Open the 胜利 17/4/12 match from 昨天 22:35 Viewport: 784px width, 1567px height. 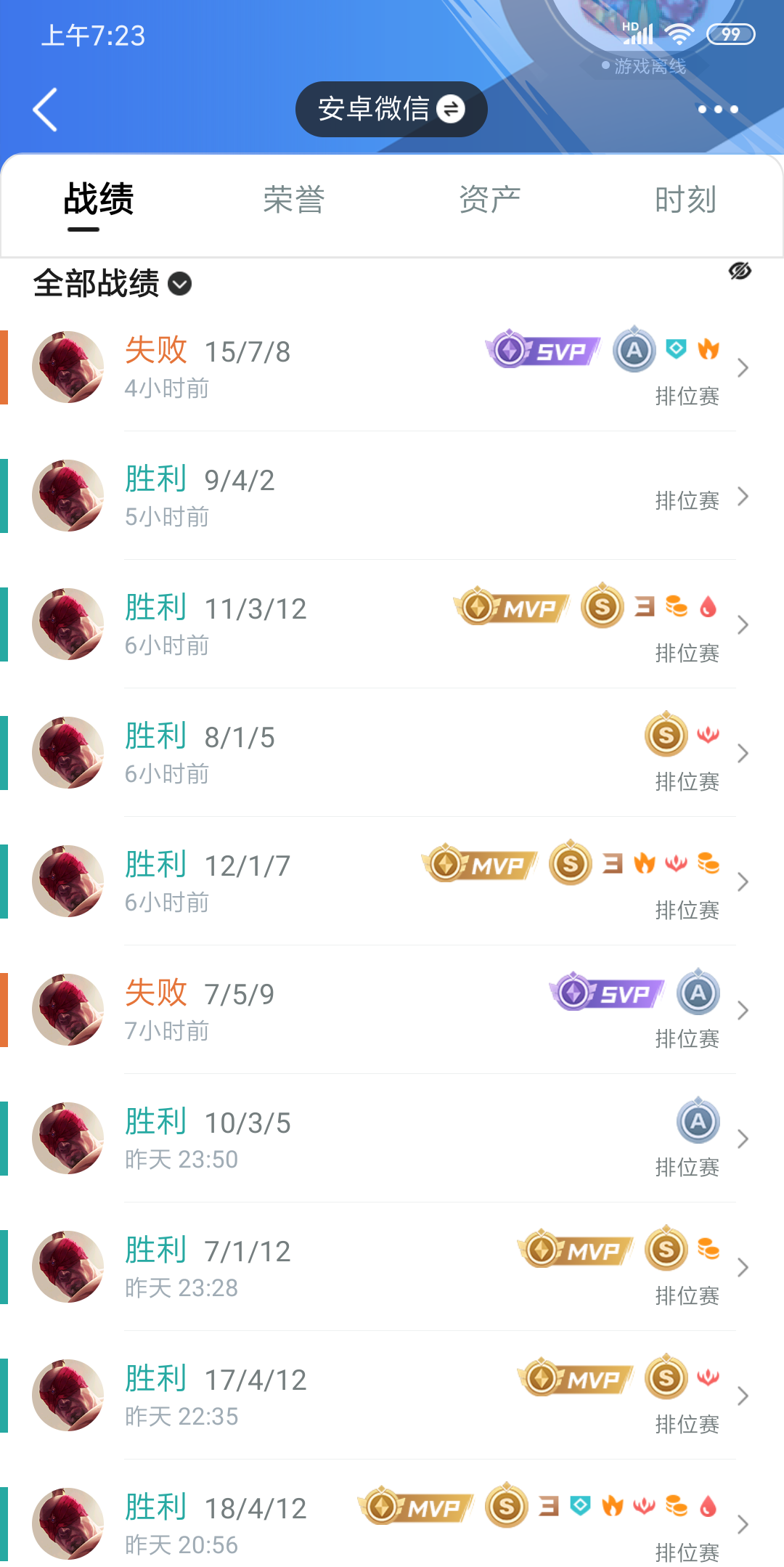coord(392,1396)
